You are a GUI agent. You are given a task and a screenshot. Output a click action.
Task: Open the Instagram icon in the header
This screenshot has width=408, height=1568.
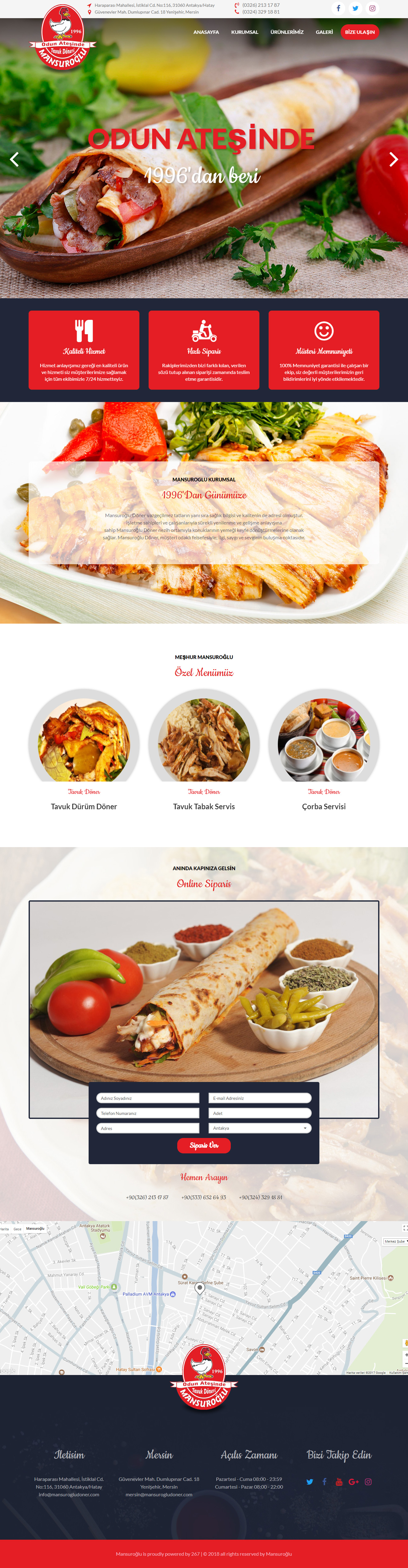point(372,9)
